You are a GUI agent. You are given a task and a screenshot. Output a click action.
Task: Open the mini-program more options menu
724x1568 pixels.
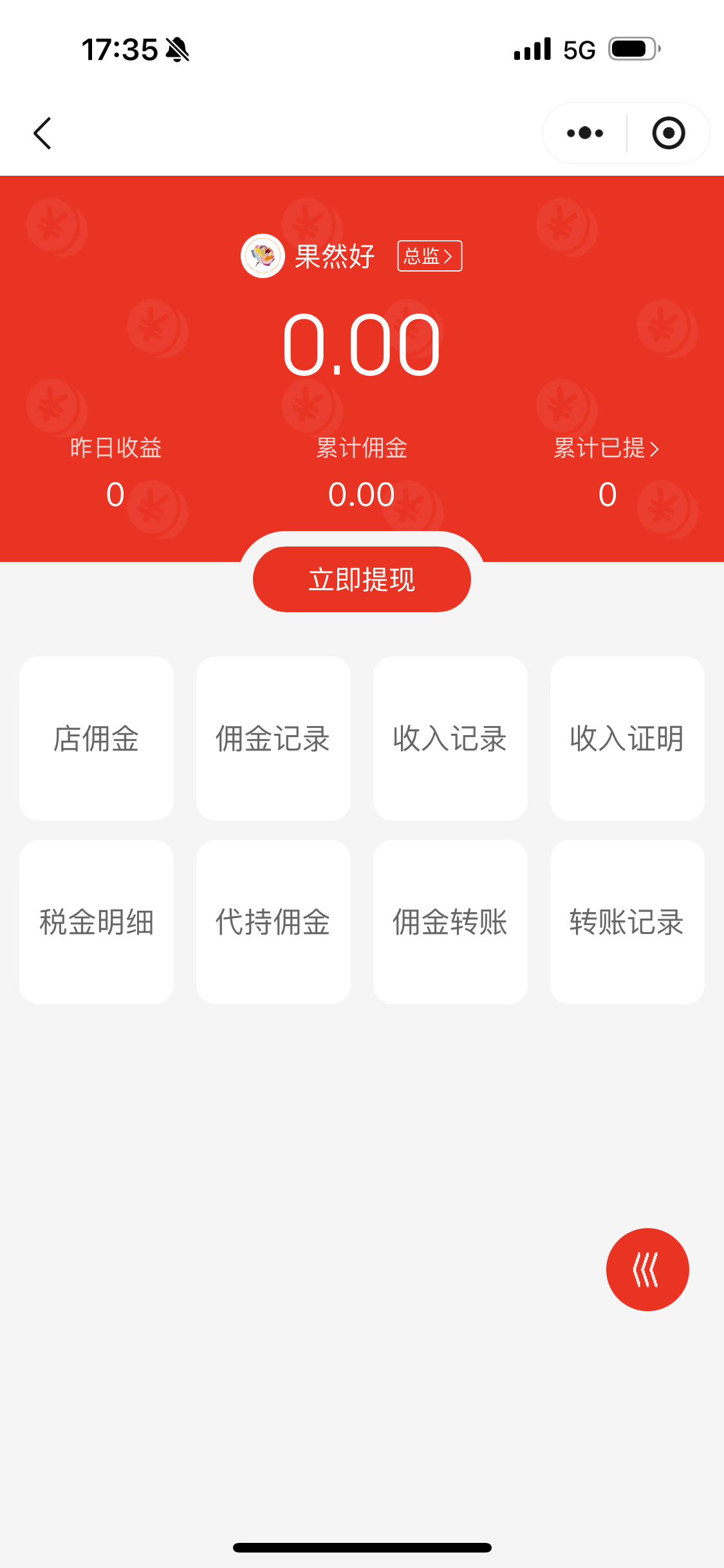(583, 133)
